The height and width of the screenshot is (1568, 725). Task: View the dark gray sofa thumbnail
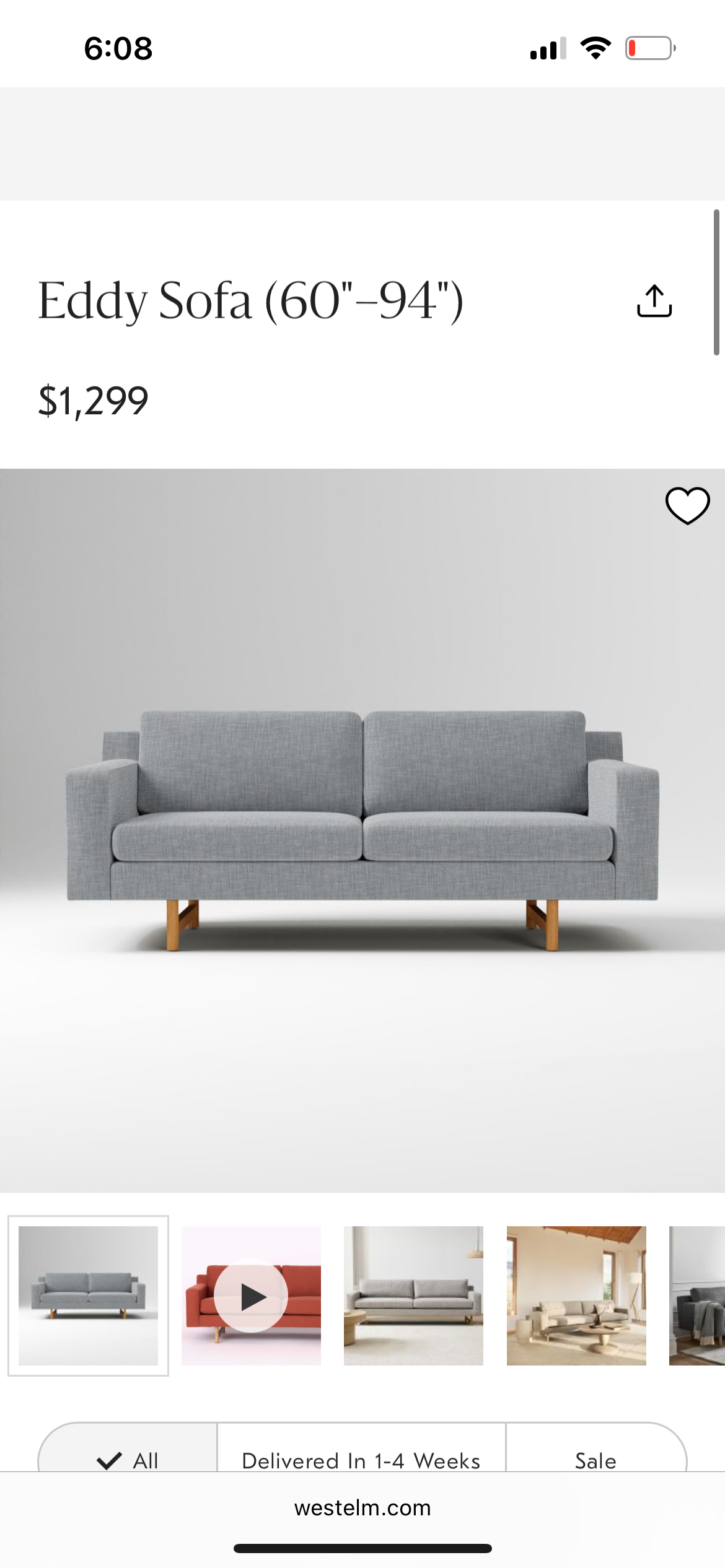[x=698, y=1296]
